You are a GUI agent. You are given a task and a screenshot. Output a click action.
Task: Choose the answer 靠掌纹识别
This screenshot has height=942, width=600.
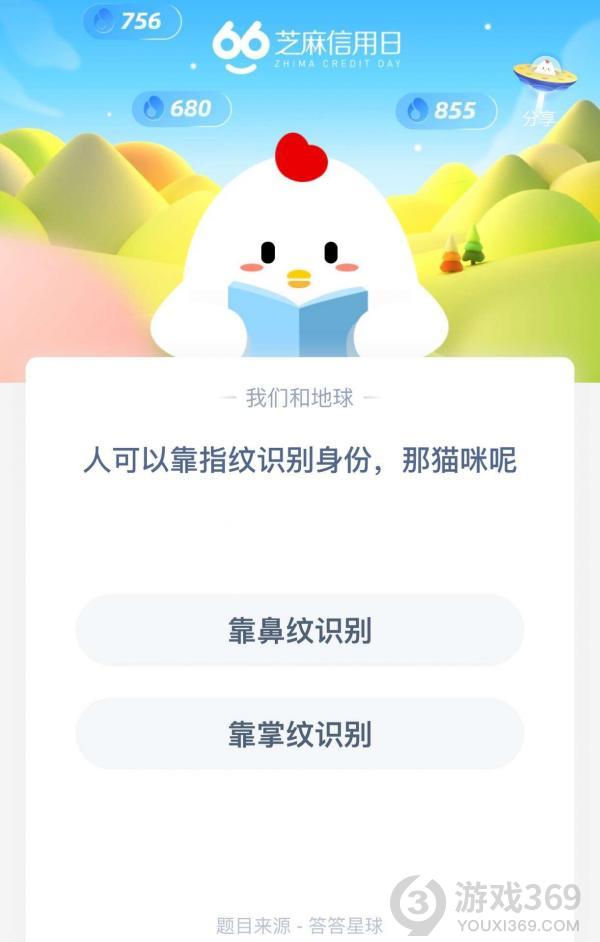click(x=300, y=735)
